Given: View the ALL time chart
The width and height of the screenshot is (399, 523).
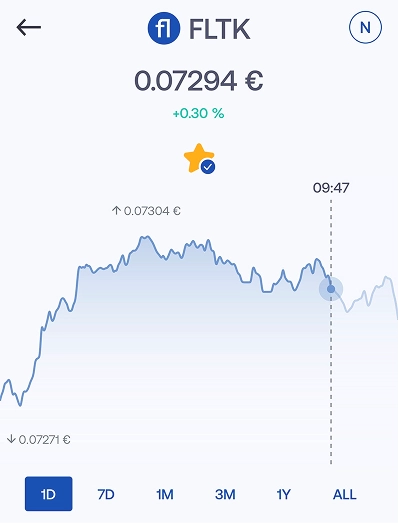Looking at the screenshot, I should click(x=345, y=494).
